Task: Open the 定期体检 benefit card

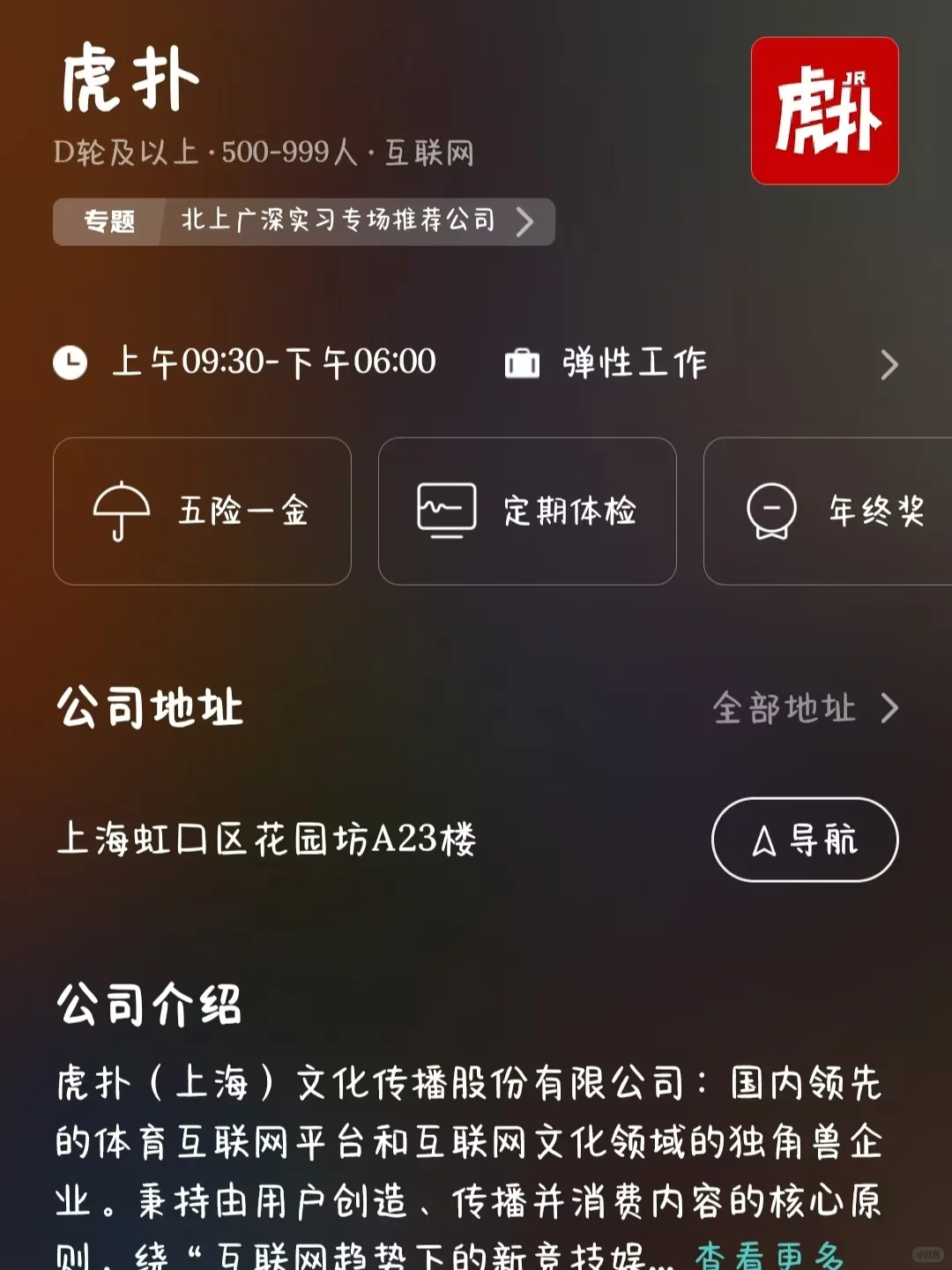Action: [x=527, y=512]
